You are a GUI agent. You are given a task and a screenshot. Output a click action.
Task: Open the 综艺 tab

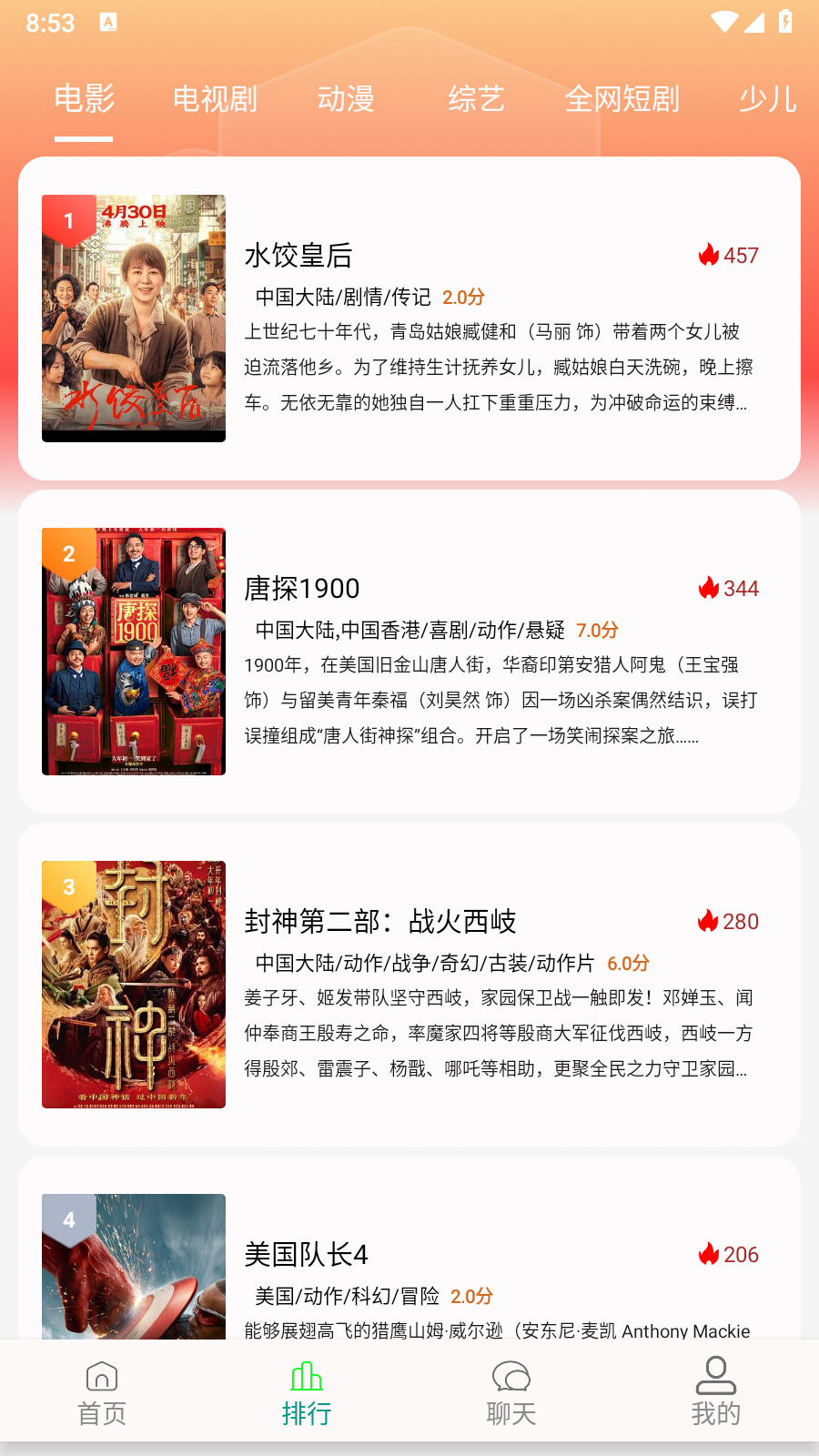476,98
